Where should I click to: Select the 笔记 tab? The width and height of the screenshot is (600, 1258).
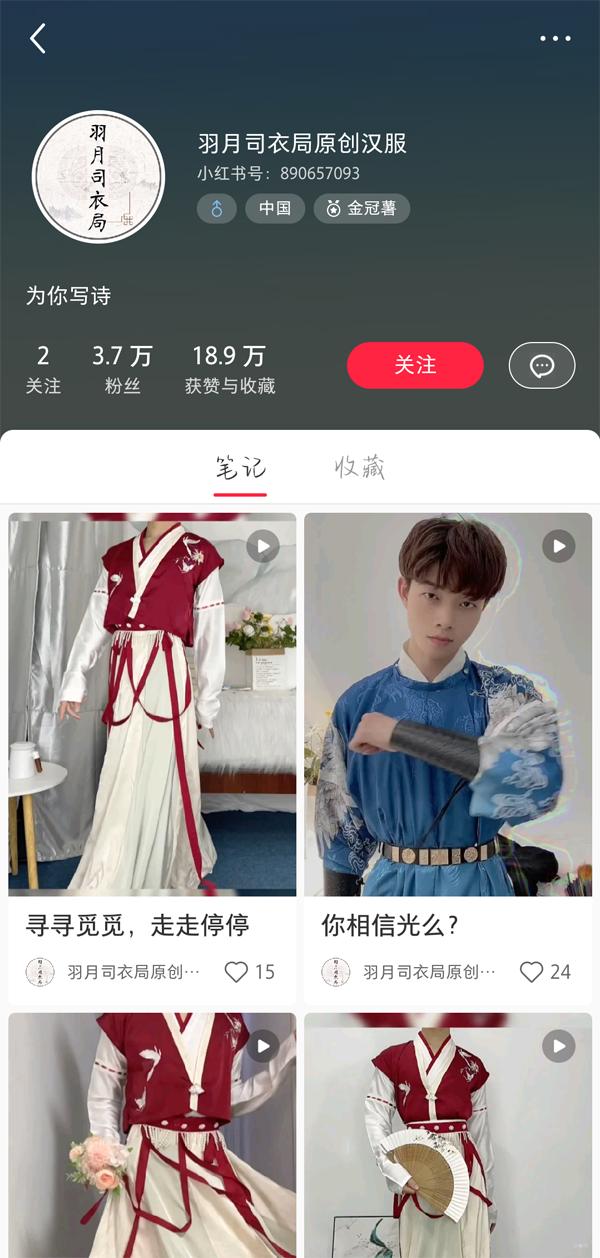[x=240, y=467]
